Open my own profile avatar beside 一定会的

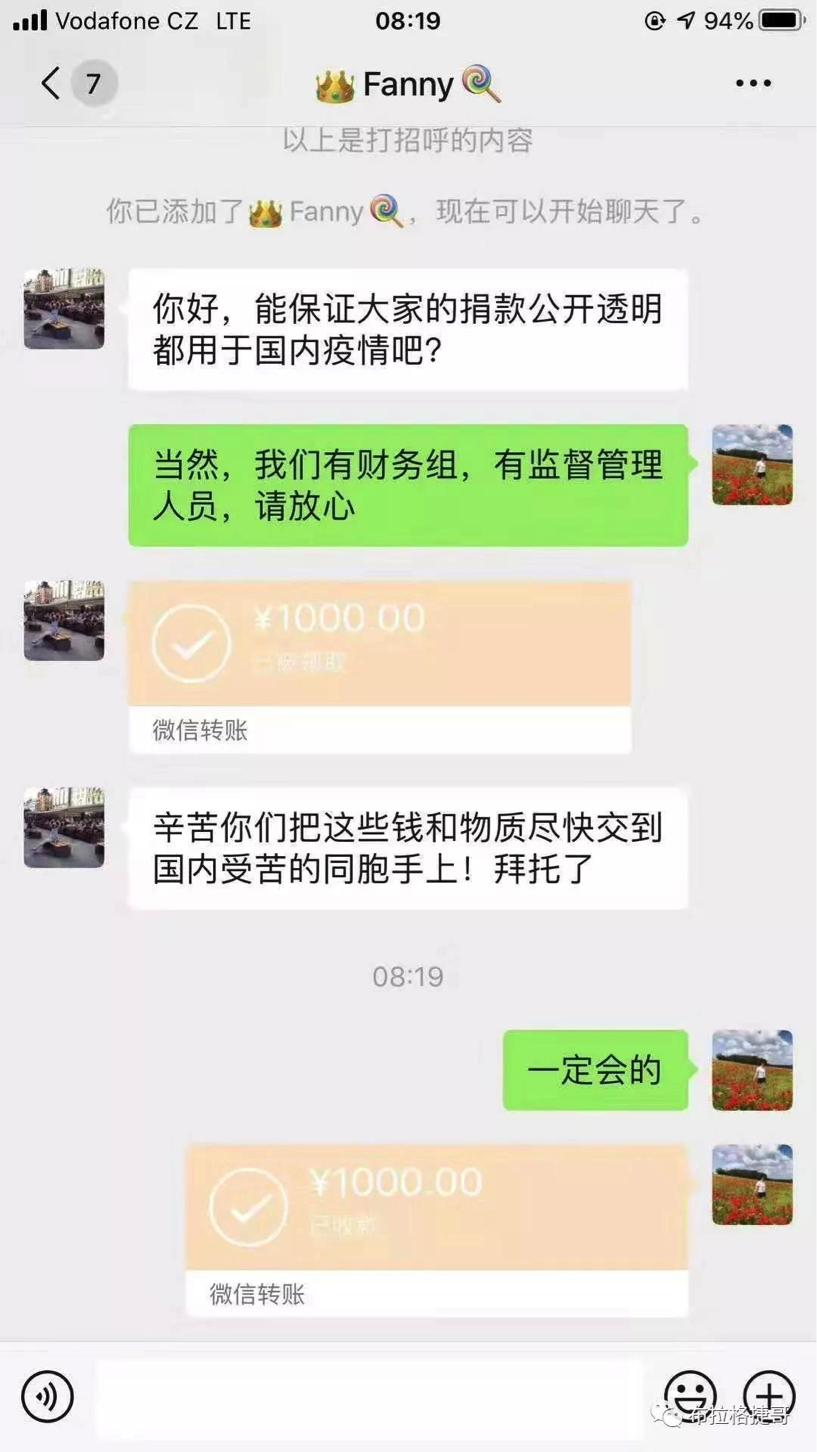coord(752,1070)
